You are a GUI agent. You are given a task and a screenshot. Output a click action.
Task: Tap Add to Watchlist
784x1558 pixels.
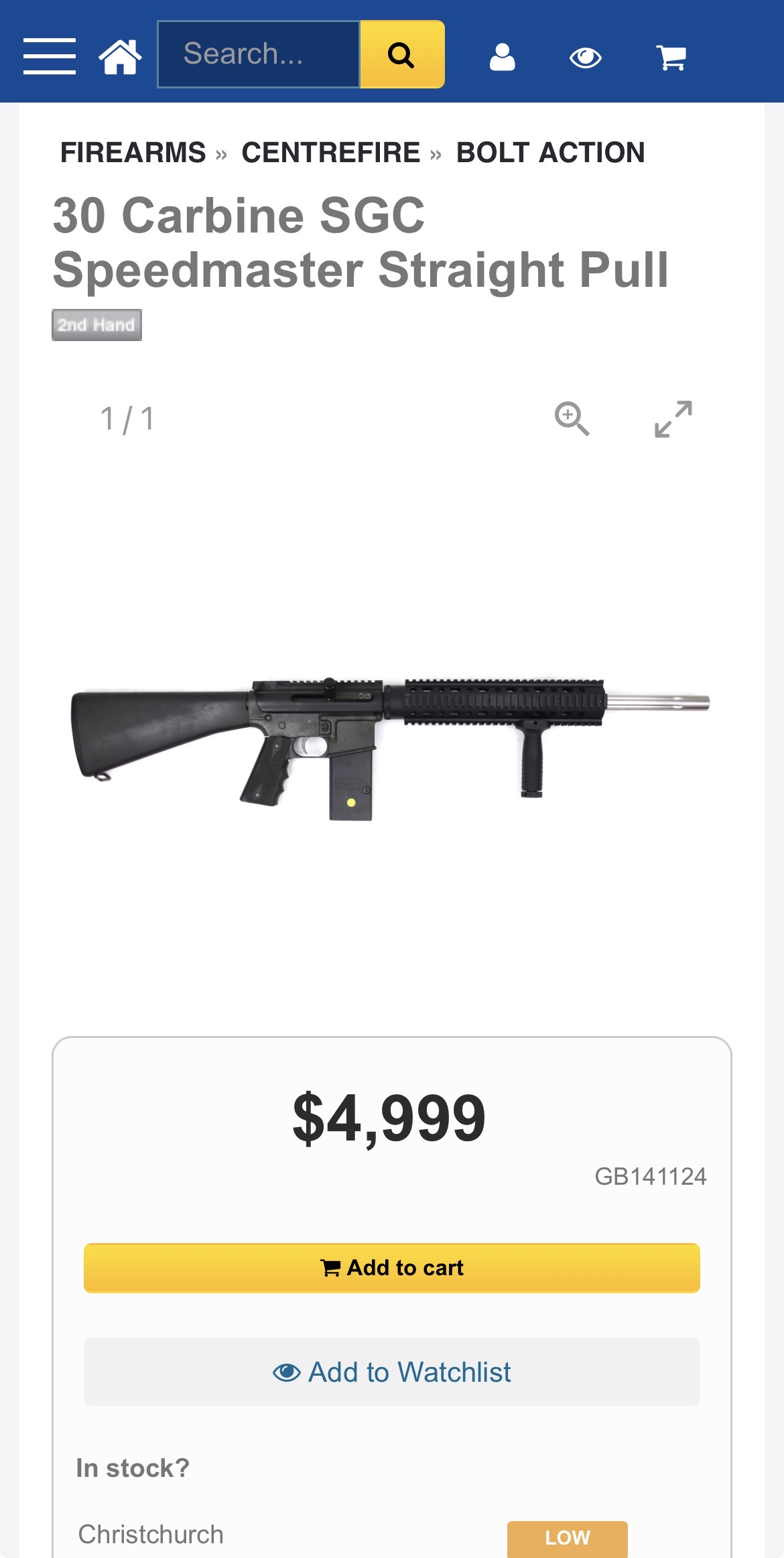click(x=392, y=1372)
